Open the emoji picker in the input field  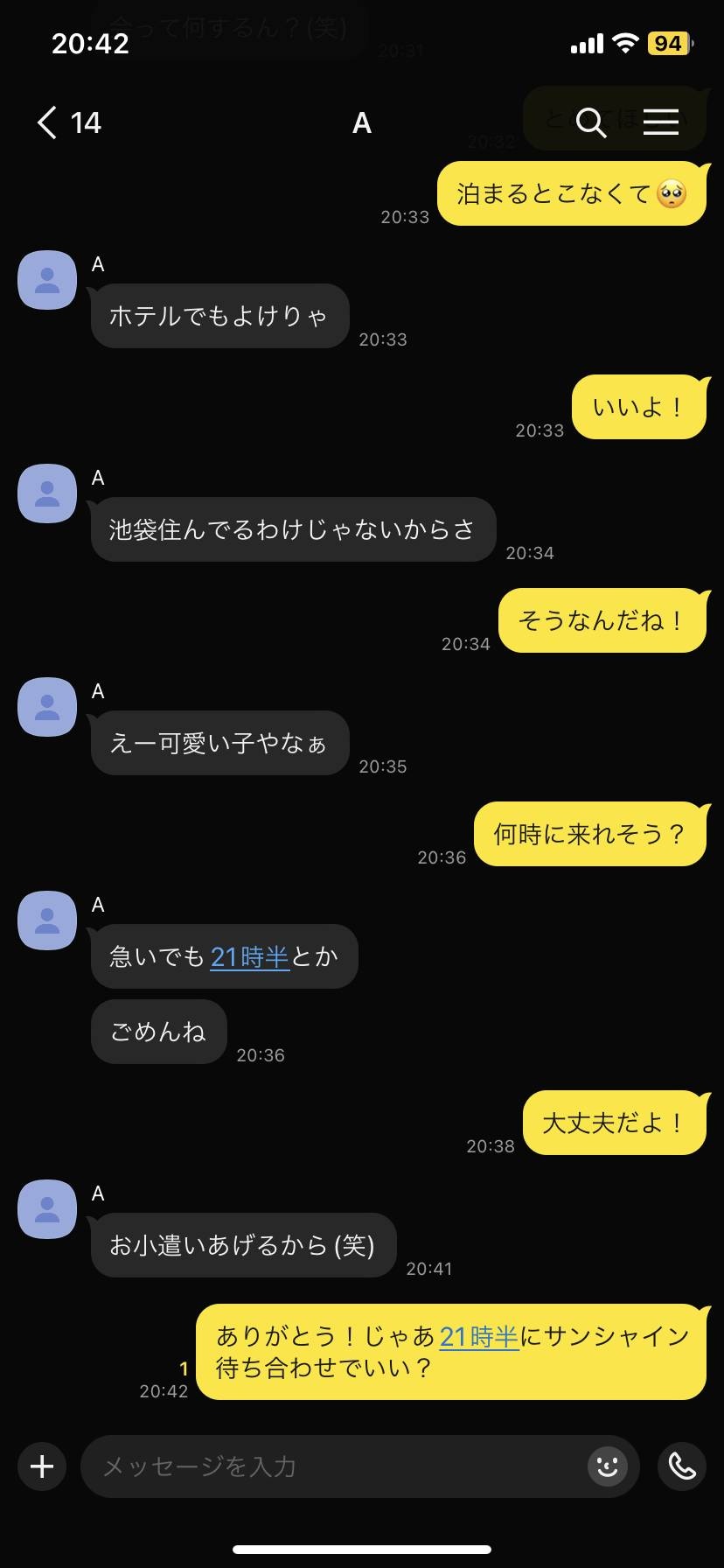(608, 1466)
